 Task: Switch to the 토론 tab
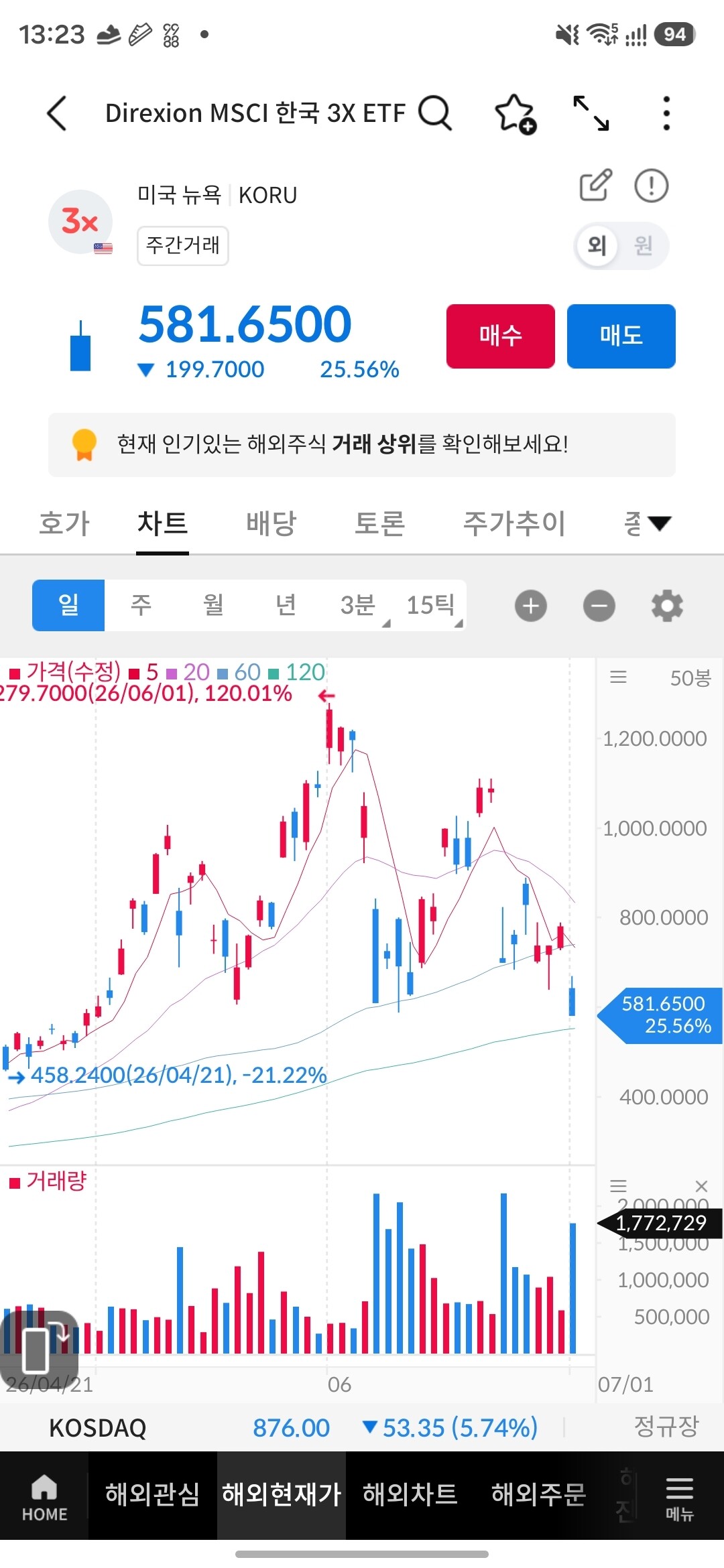point(379,523)
